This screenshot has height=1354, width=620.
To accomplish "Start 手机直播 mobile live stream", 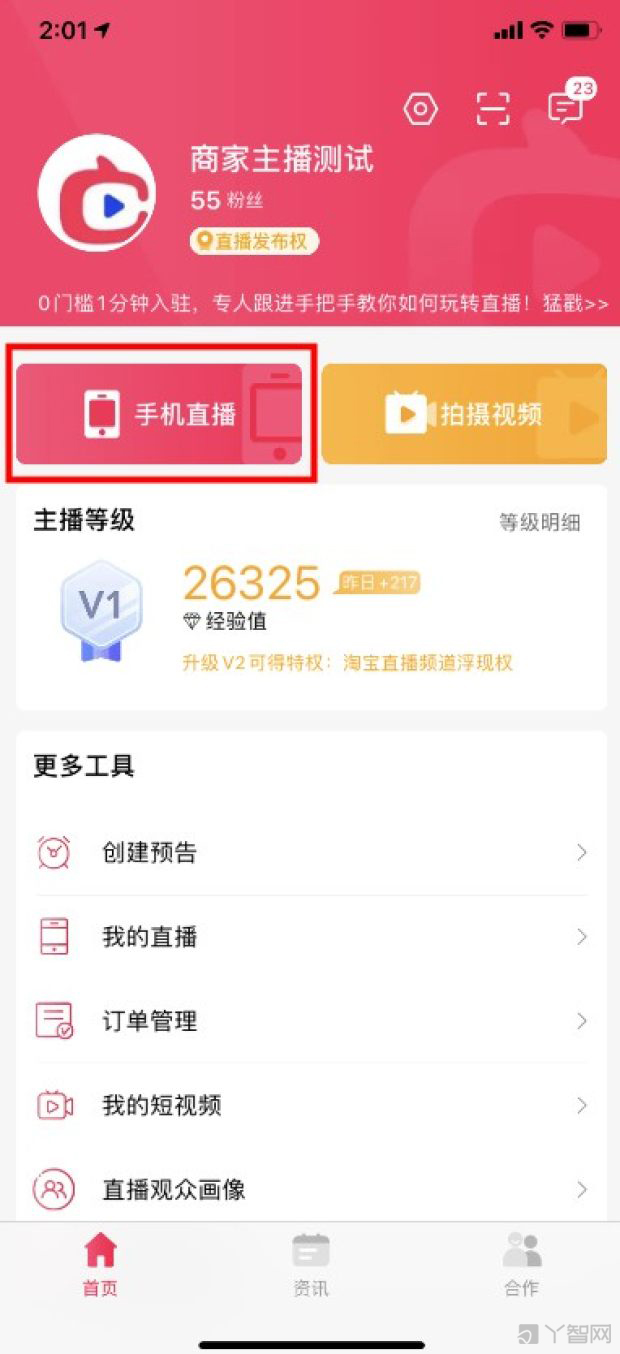I will click(160, 414).
